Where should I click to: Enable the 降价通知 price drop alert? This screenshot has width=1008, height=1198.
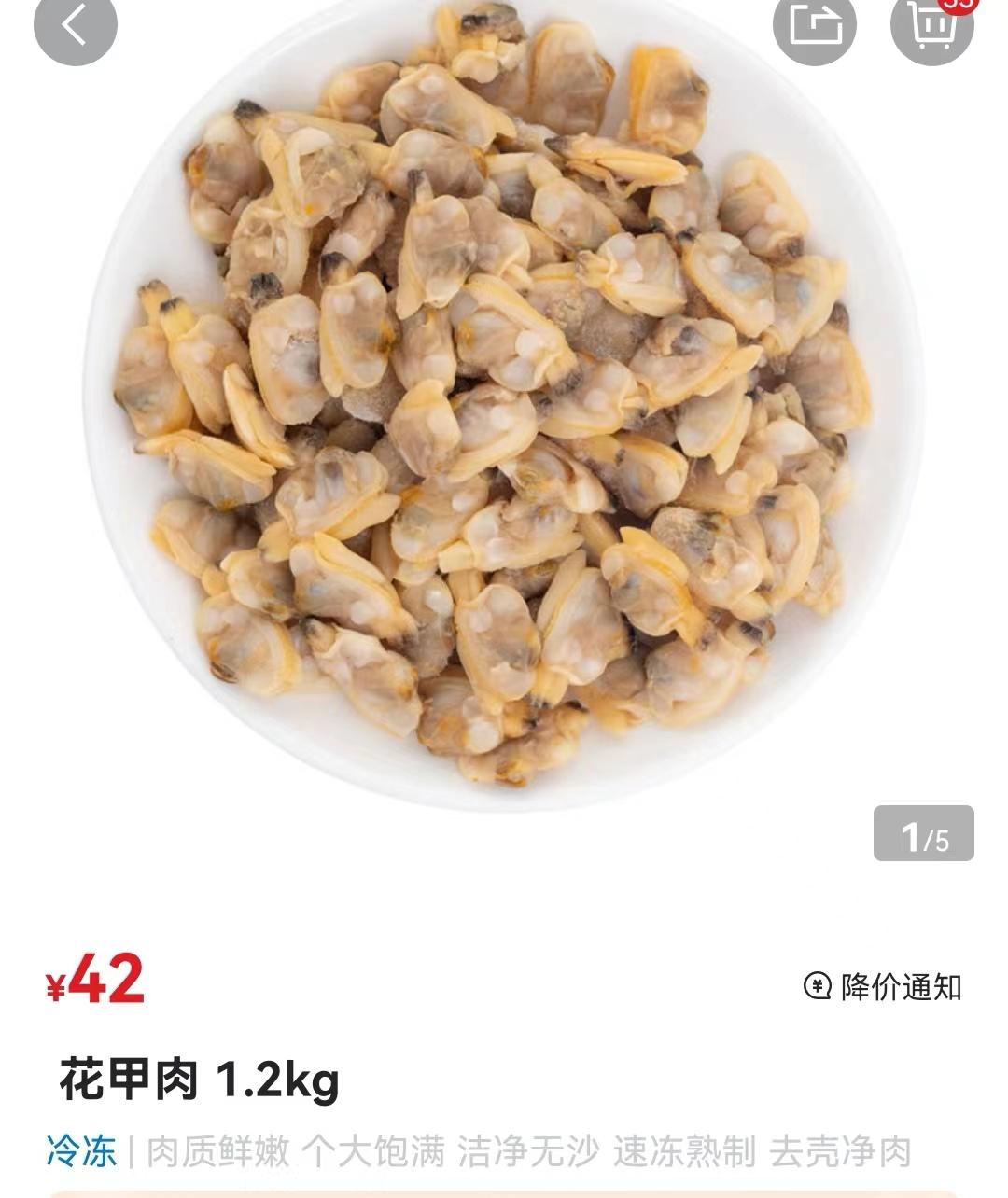click(883, 986)
